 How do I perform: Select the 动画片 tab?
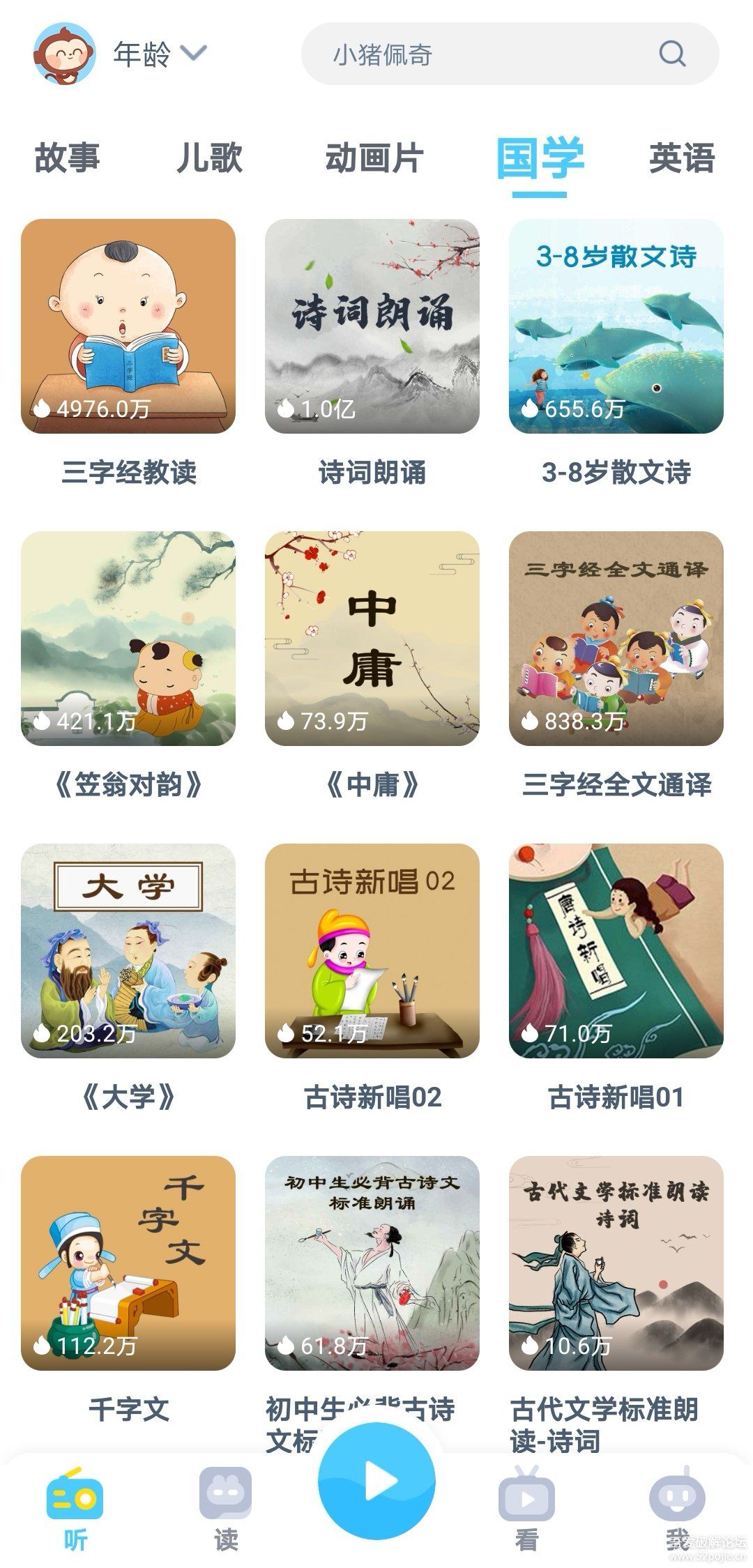click(x=374, y=158)
